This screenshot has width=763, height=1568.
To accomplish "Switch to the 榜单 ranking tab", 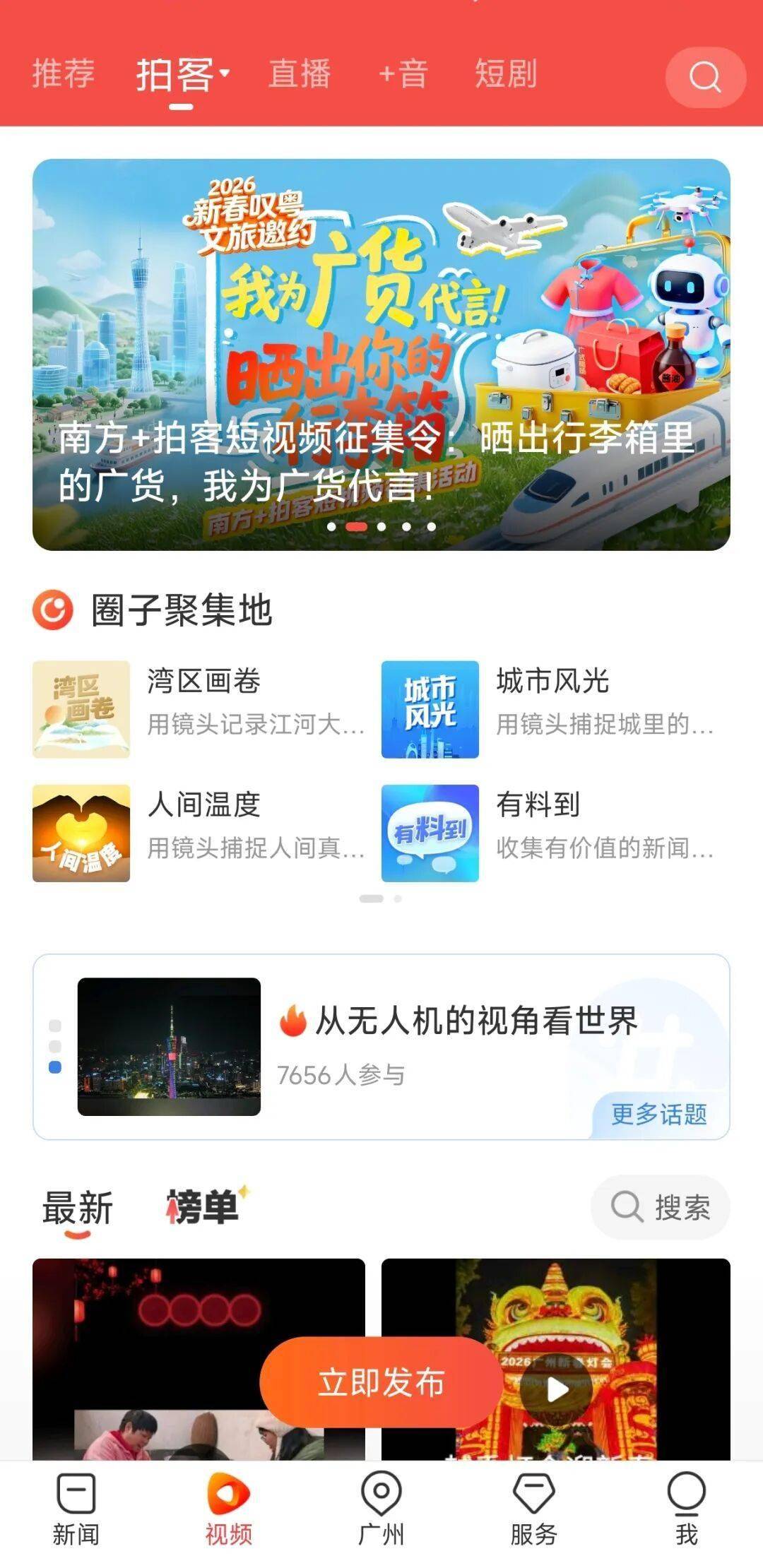I will click(203, 1206).
